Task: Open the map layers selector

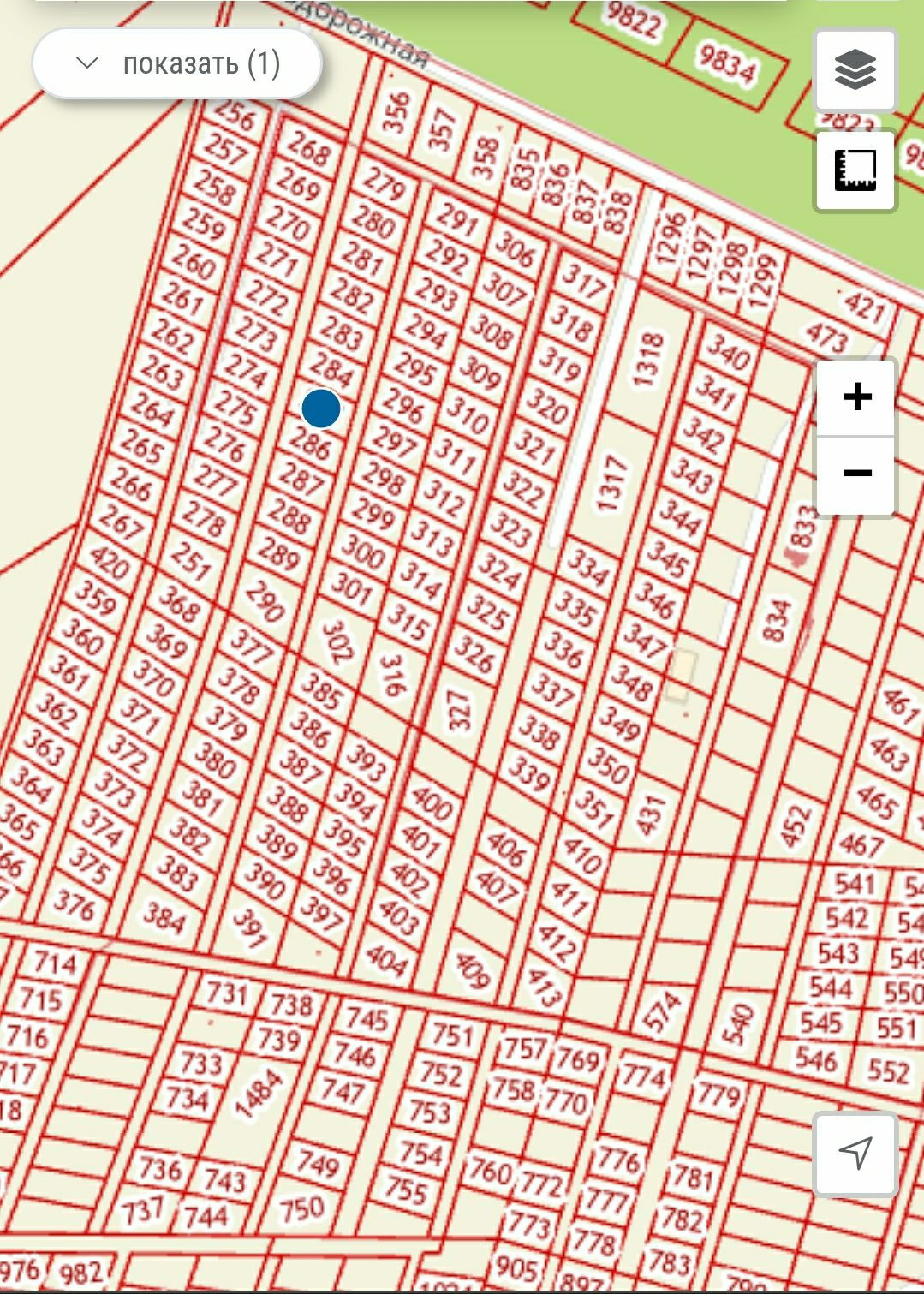Action: [x=855, y=69]
